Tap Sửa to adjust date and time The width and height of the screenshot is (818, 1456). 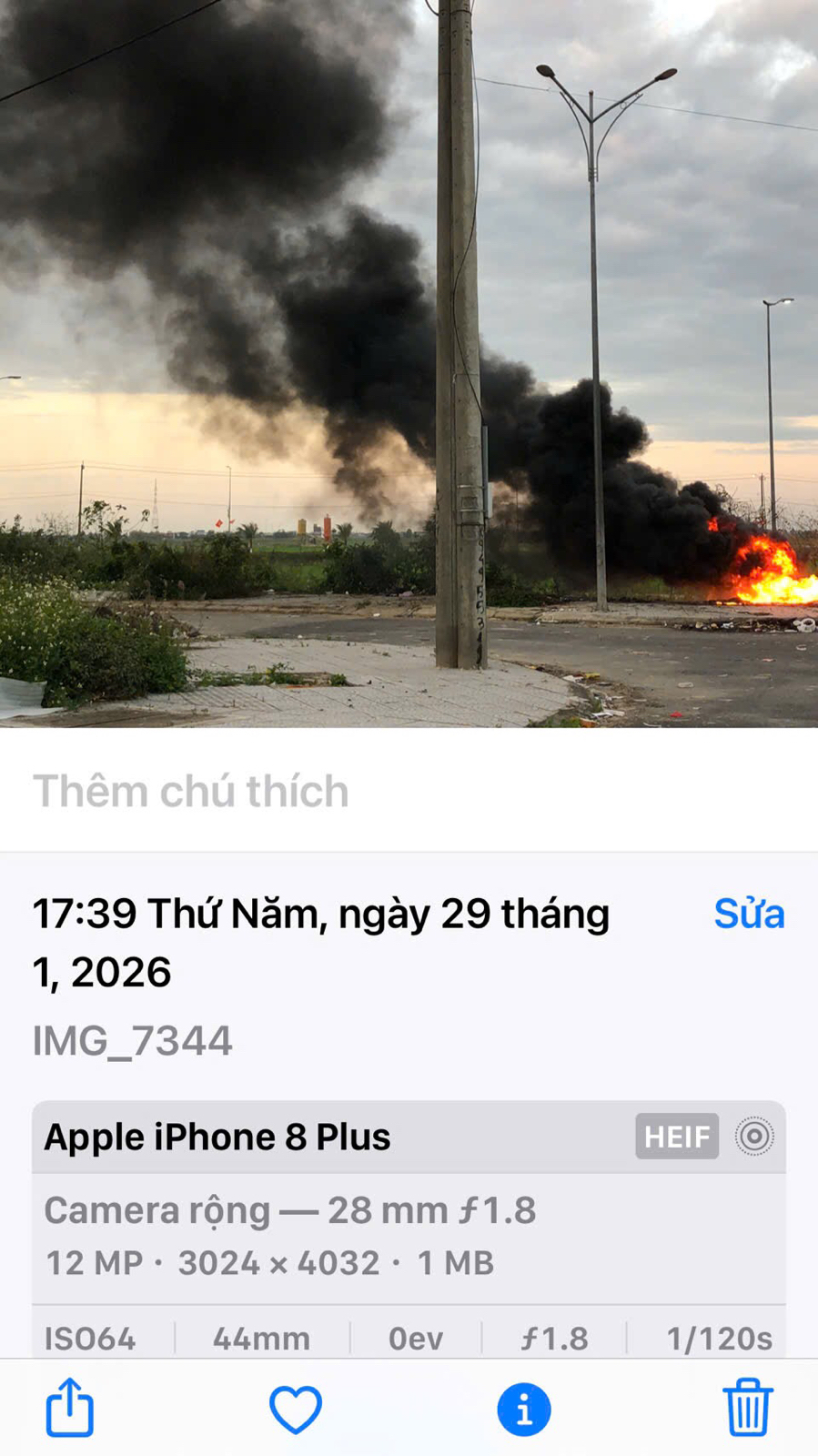coord(748,914)
